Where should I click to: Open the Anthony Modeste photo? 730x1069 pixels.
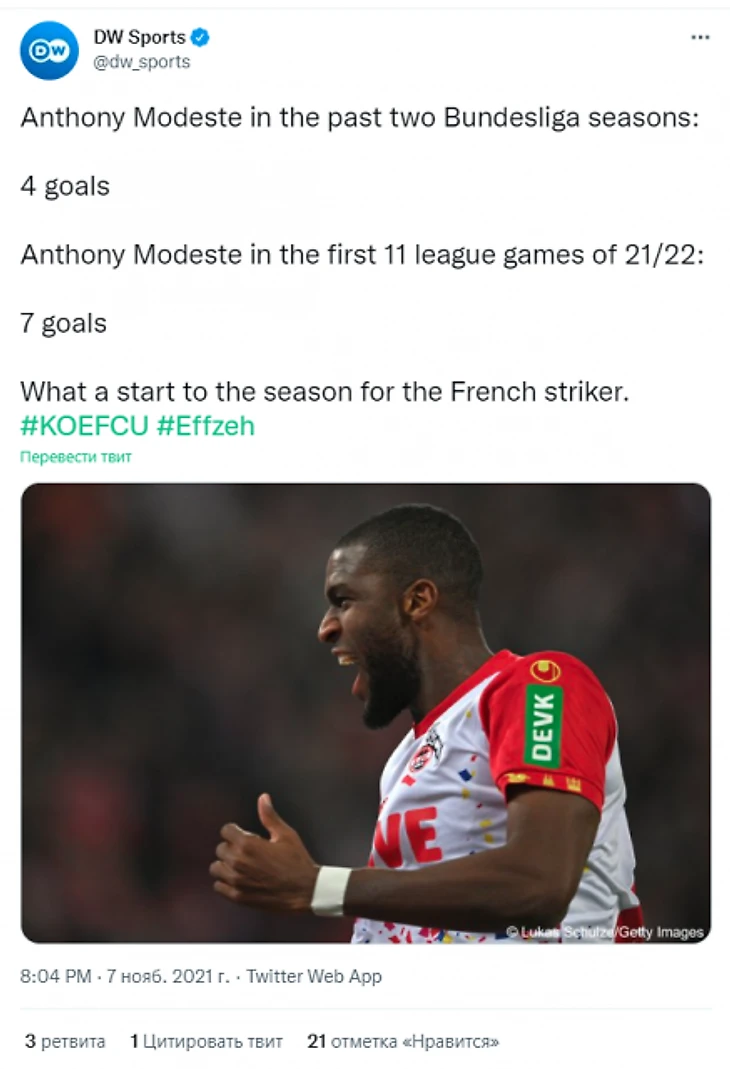point(366,713)
